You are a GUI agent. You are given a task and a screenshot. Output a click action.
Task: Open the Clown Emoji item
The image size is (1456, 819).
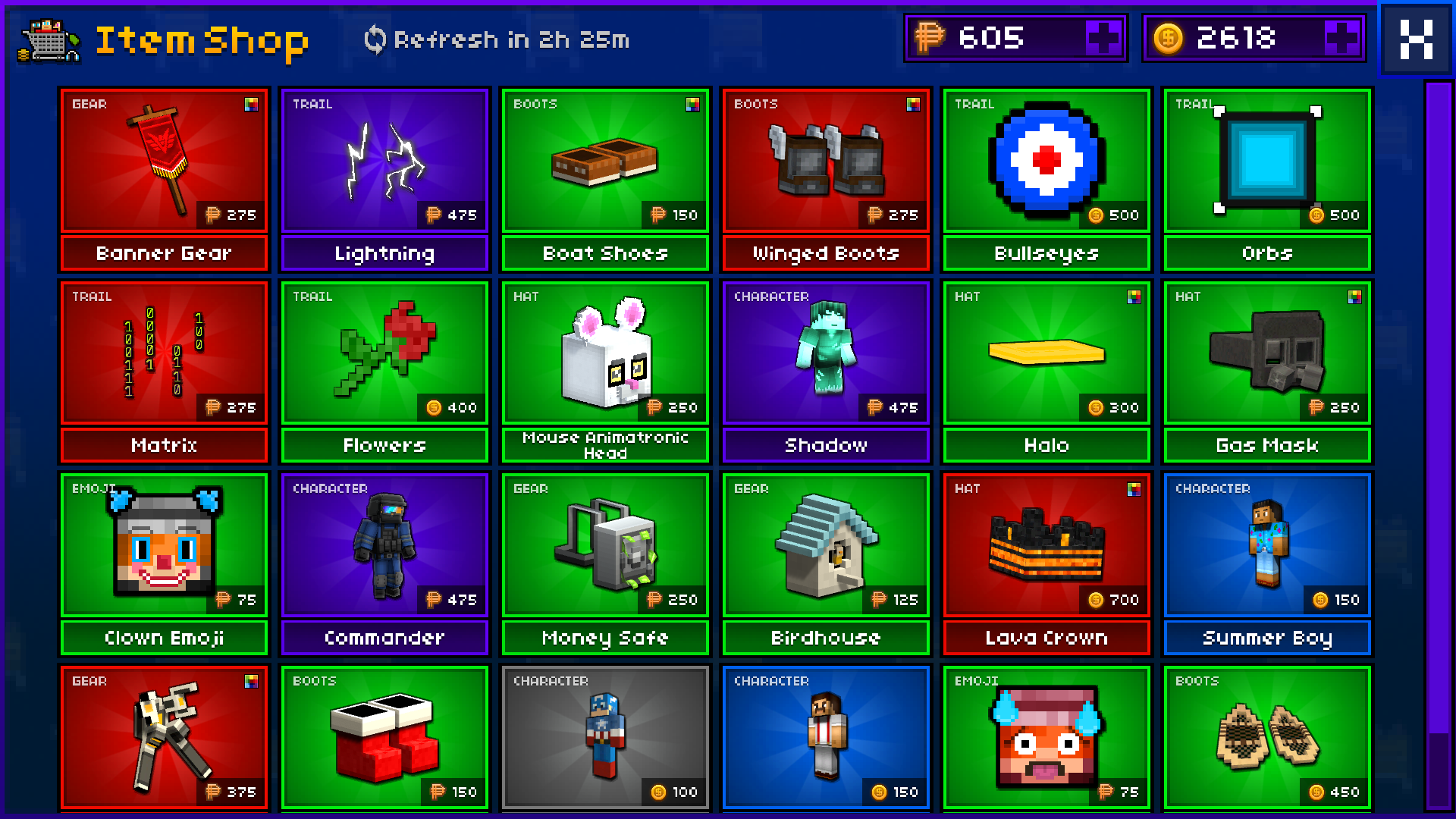[x=164, y=563]
